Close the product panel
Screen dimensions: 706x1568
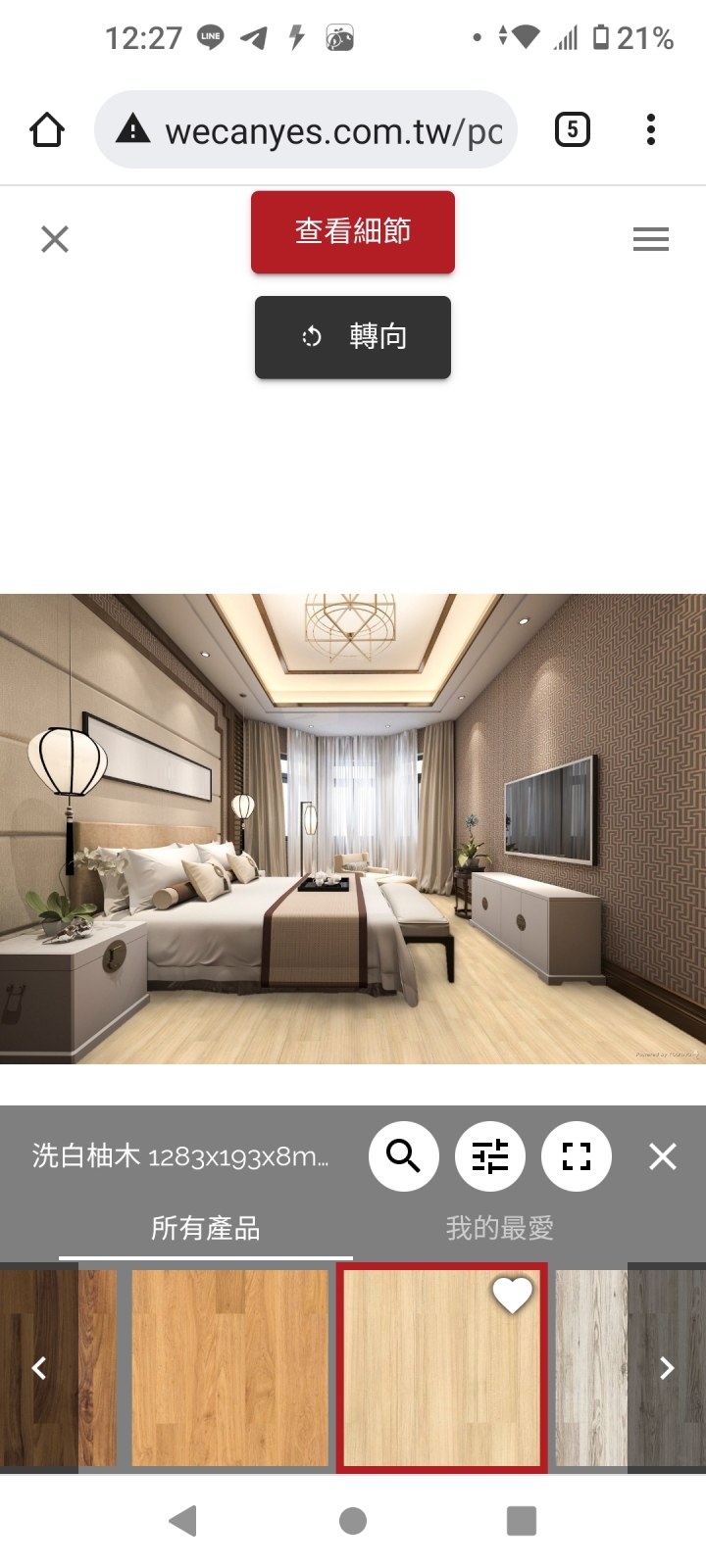coord(663,1156)
